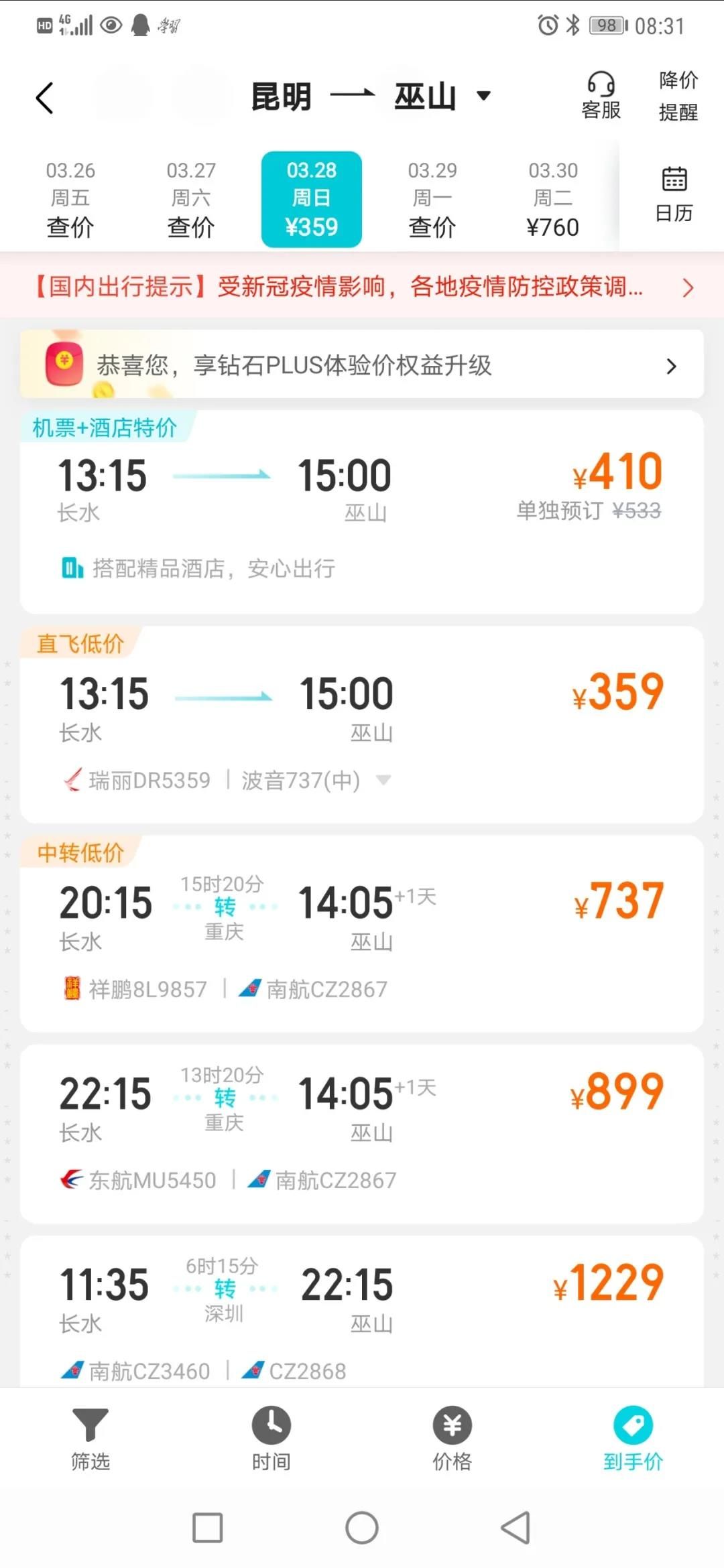Open the 22:15 东航MU5450 flight priced ¥899
The width and height of the screenshot is (724, 1568).
click(x=362, y=1132)
